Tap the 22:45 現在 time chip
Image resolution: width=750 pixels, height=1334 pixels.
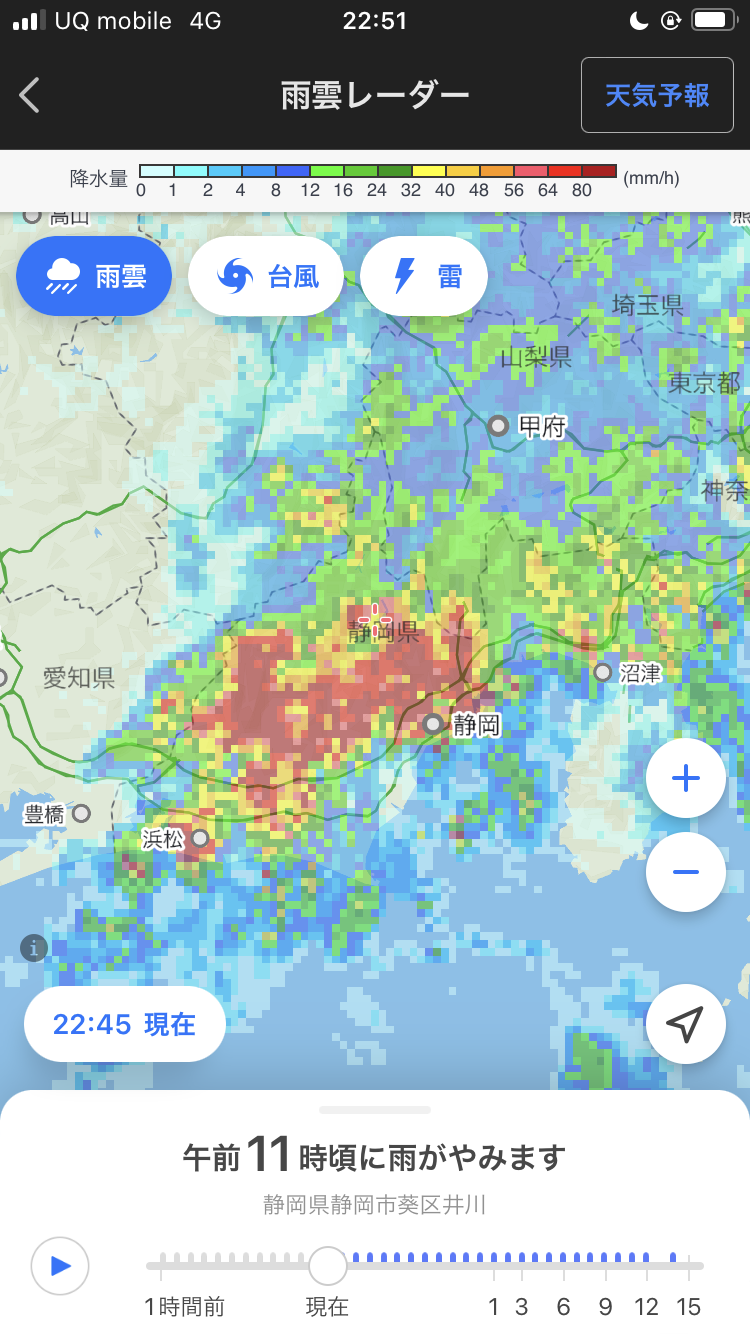coord(125,1024)
